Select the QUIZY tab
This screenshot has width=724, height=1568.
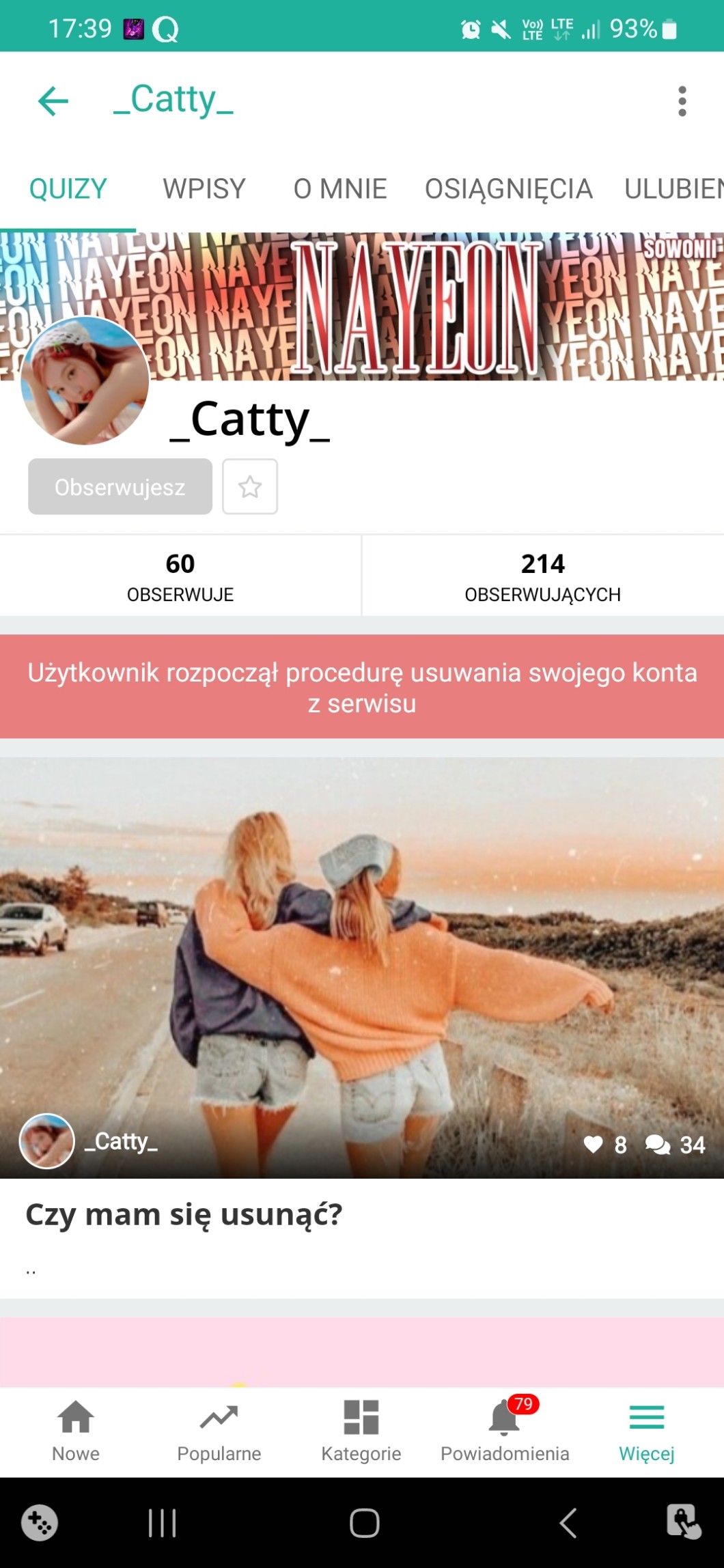(x=68, y=188)
